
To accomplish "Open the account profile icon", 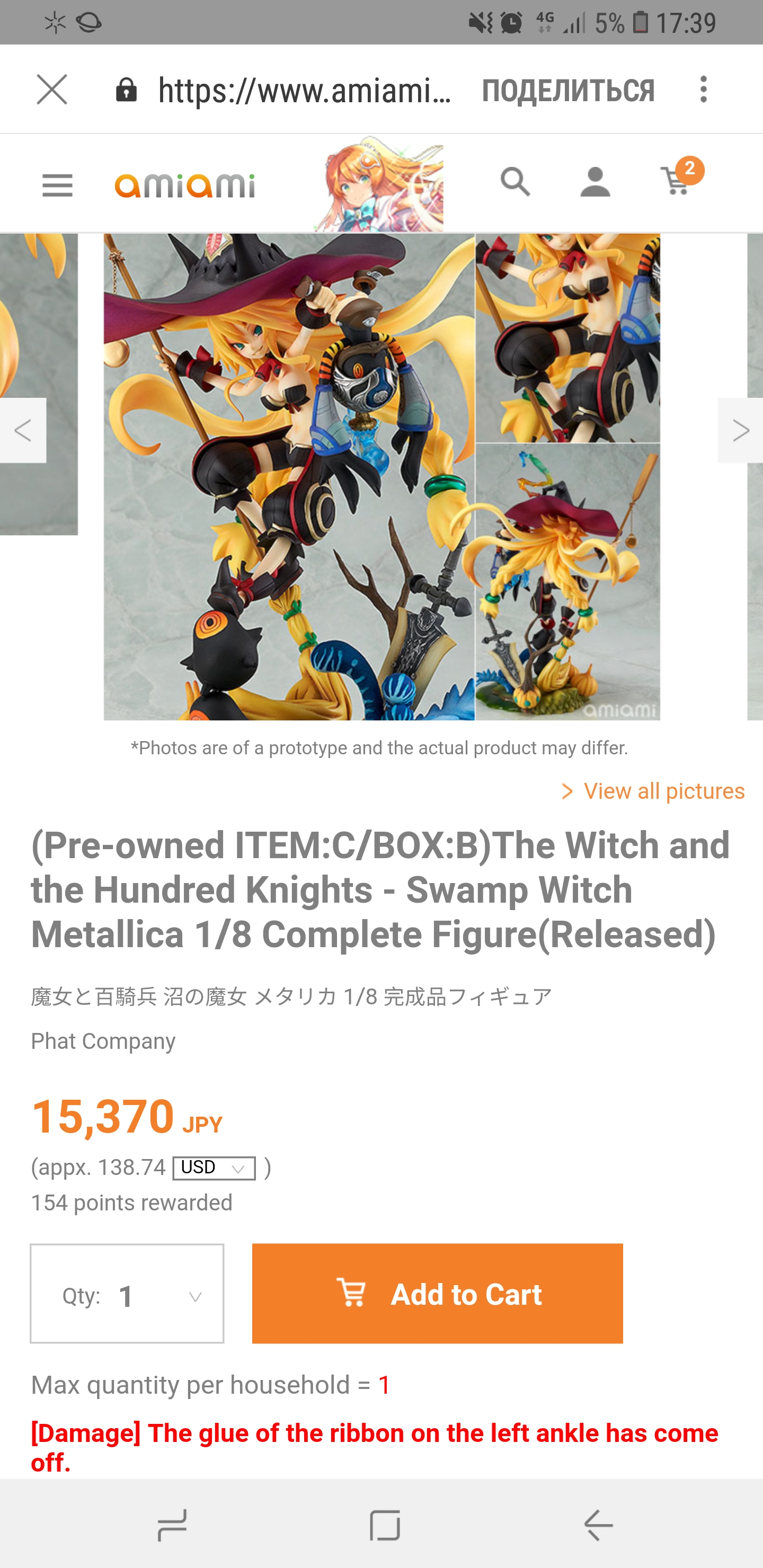I will coord(595,182).
